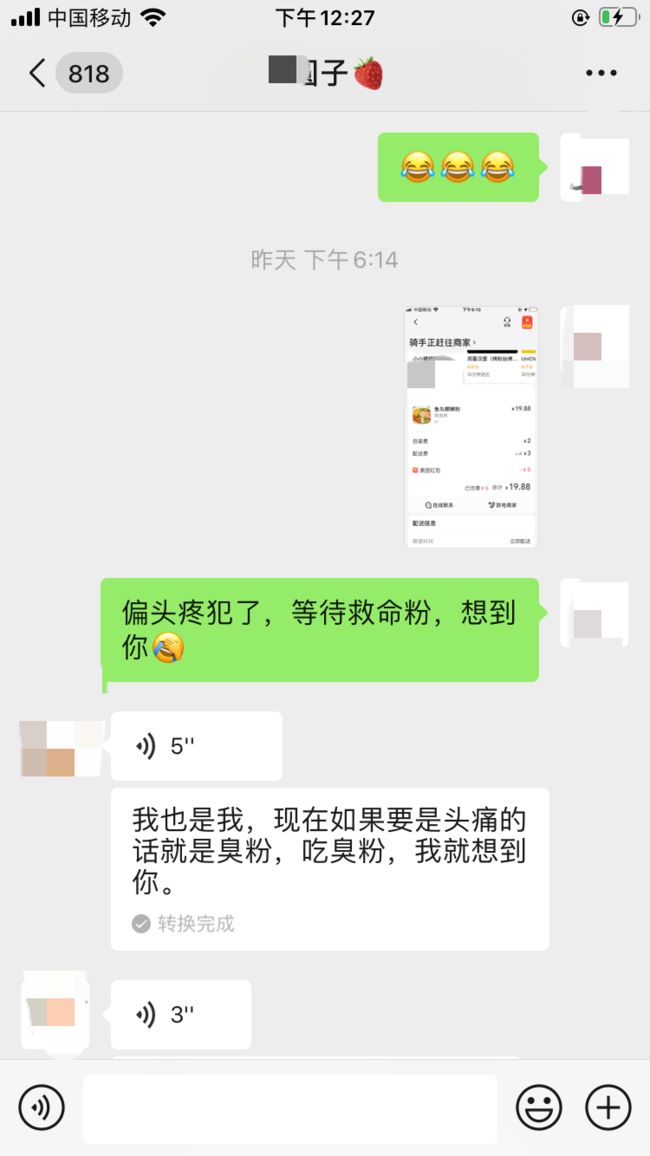The image size is (650, 1156).
Task: Open the contact's avatar beside the 5'' voice message
Action: (60, 748)
